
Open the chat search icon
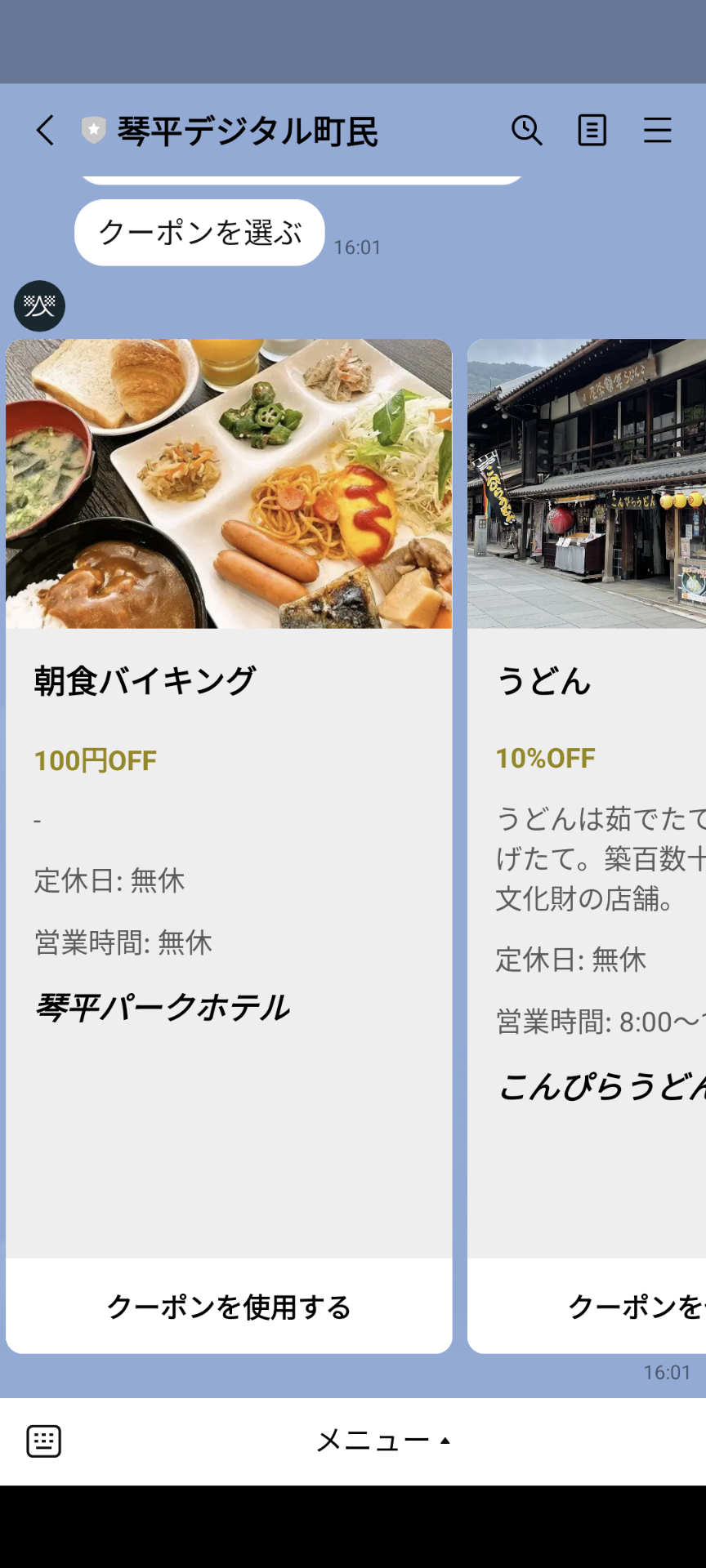point(527,131)
